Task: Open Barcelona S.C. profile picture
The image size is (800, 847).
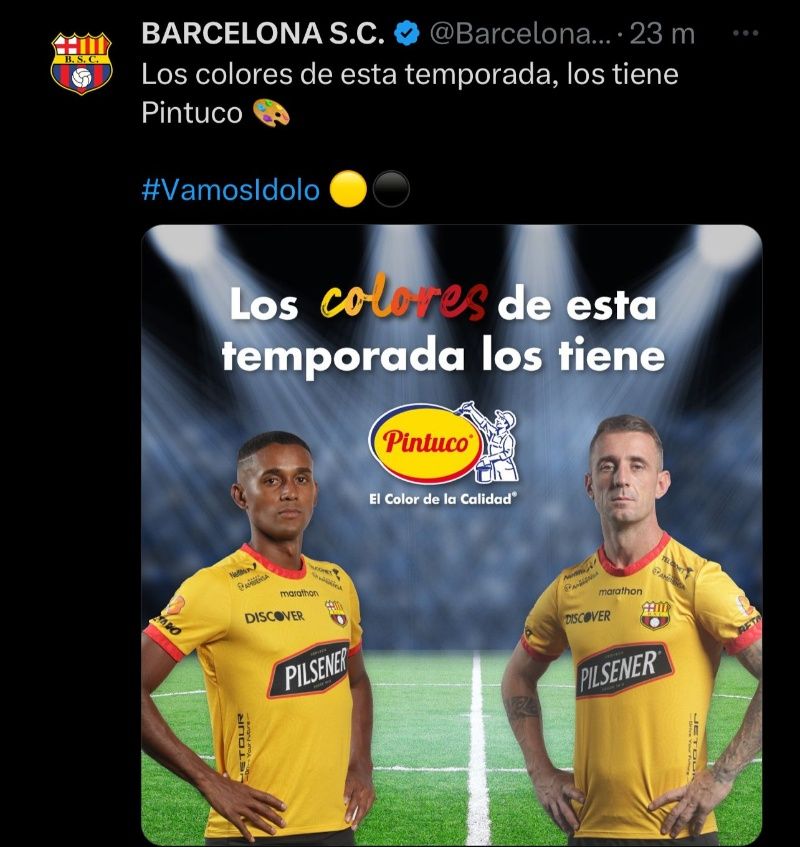Action: click(x=82, y=63)
